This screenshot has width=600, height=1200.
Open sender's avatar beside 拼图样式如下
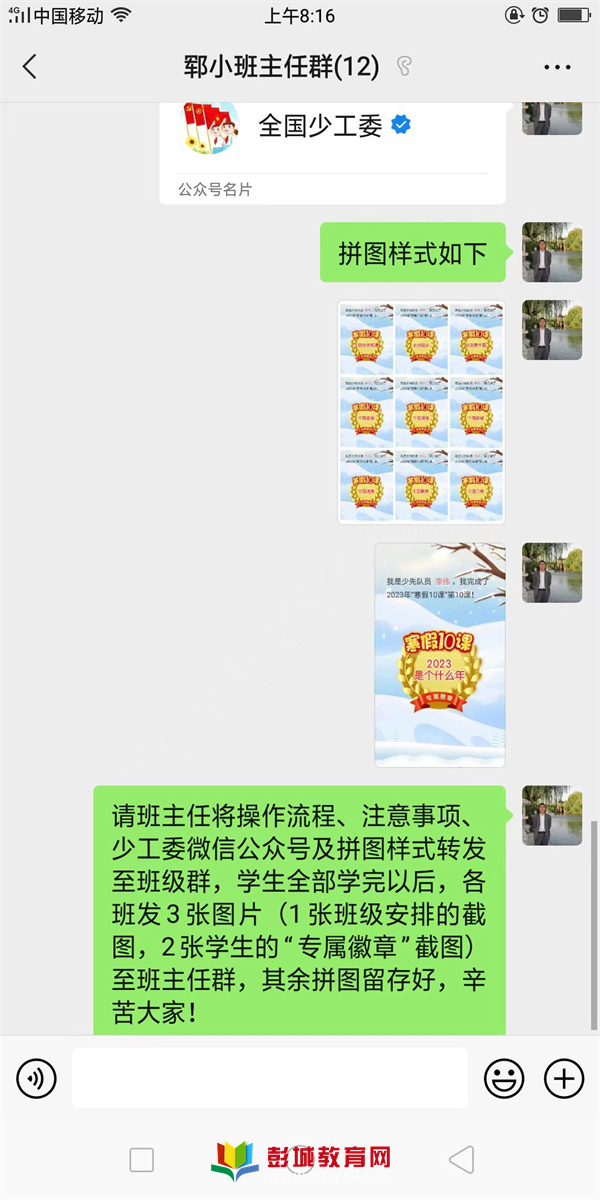click(552, 252)
